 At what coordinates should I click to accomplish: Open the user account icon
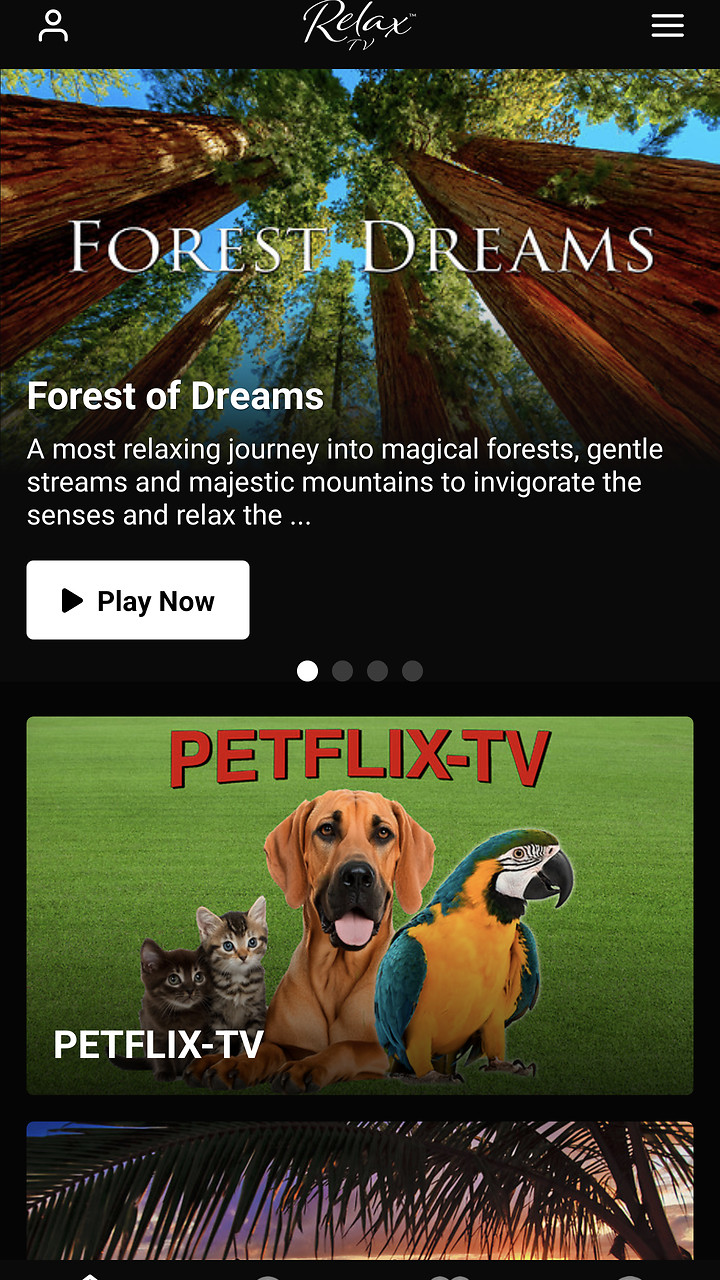pos(53,26)
